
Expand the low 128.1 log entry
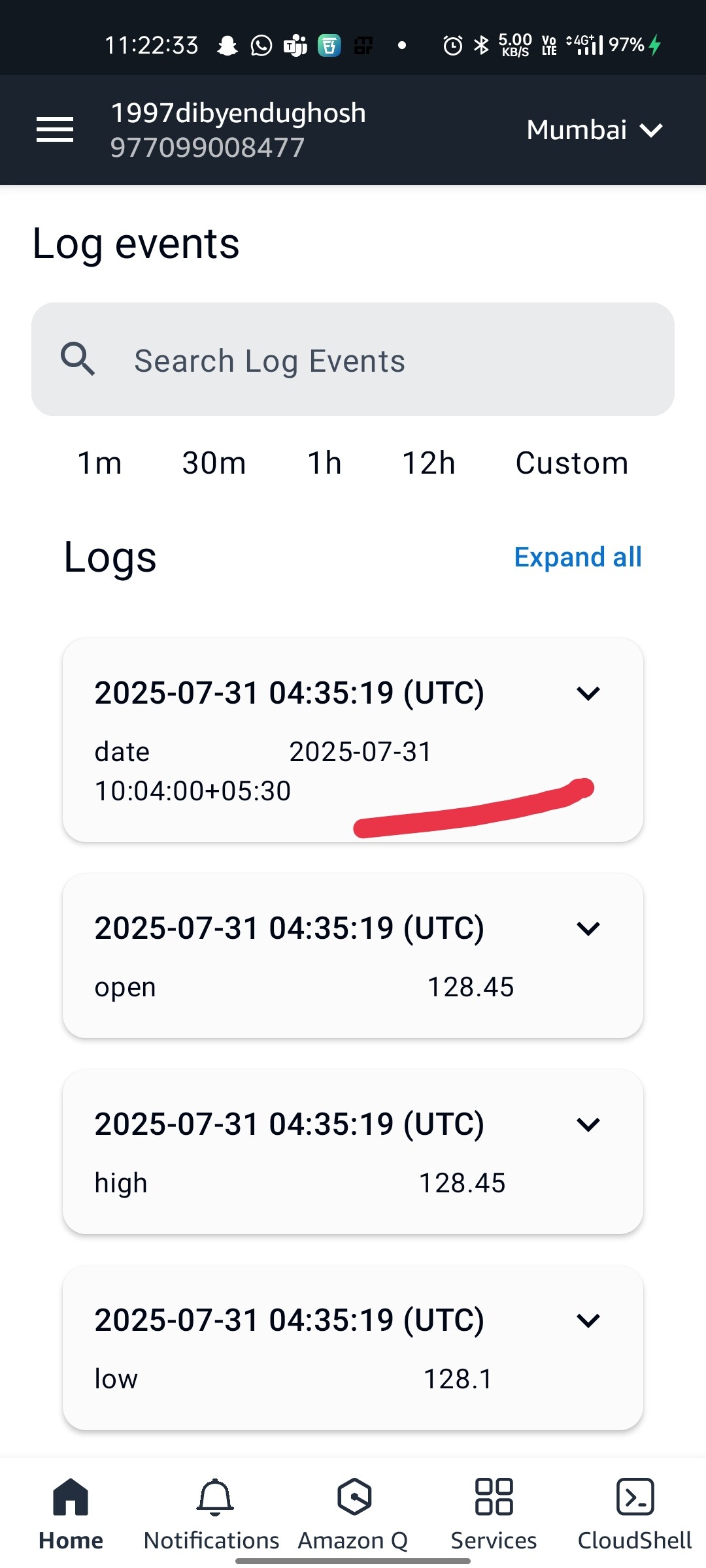(x=588, y=1320)
